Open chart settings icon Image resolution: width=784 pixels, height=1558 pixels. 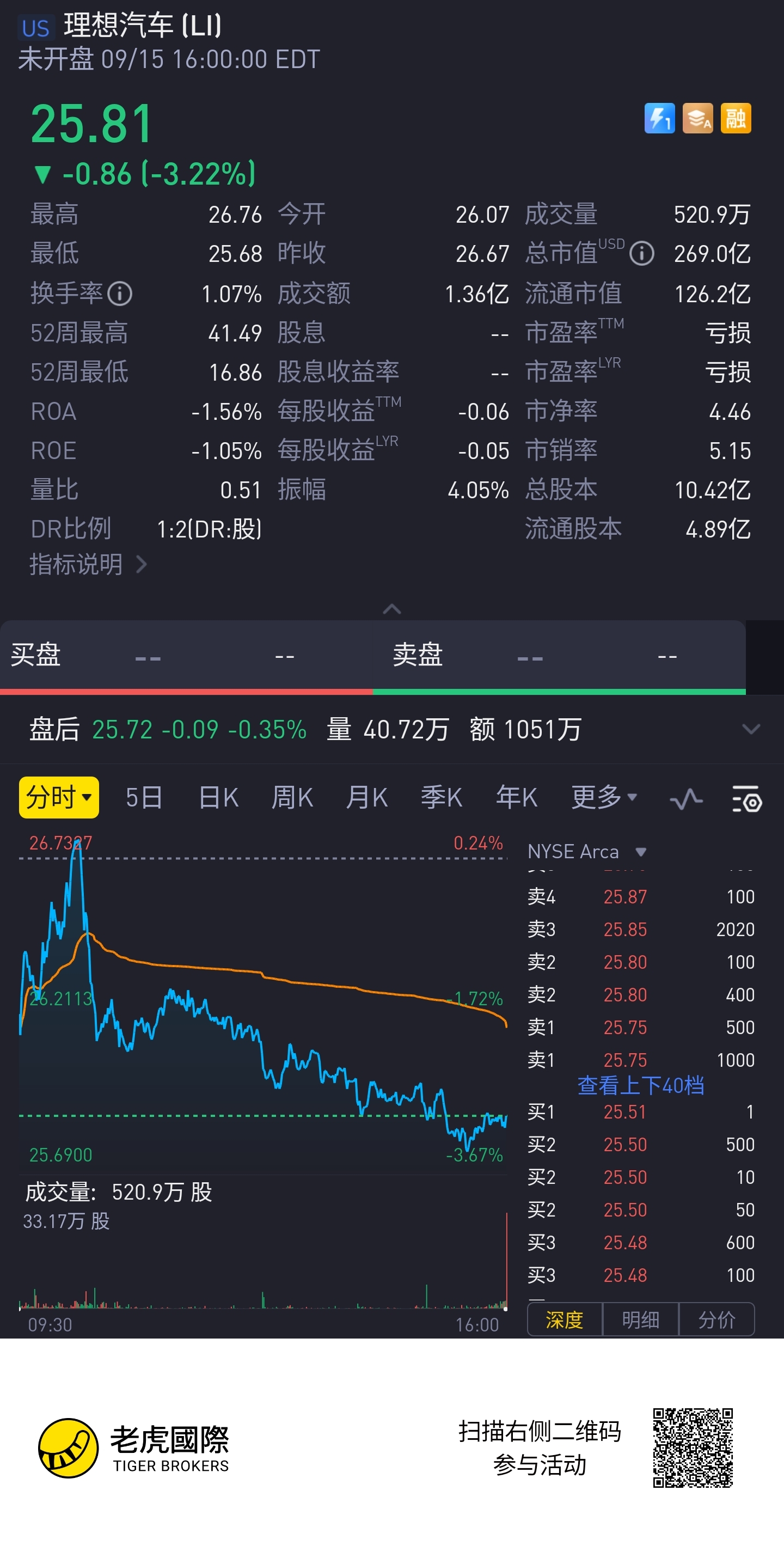[746, 799]
